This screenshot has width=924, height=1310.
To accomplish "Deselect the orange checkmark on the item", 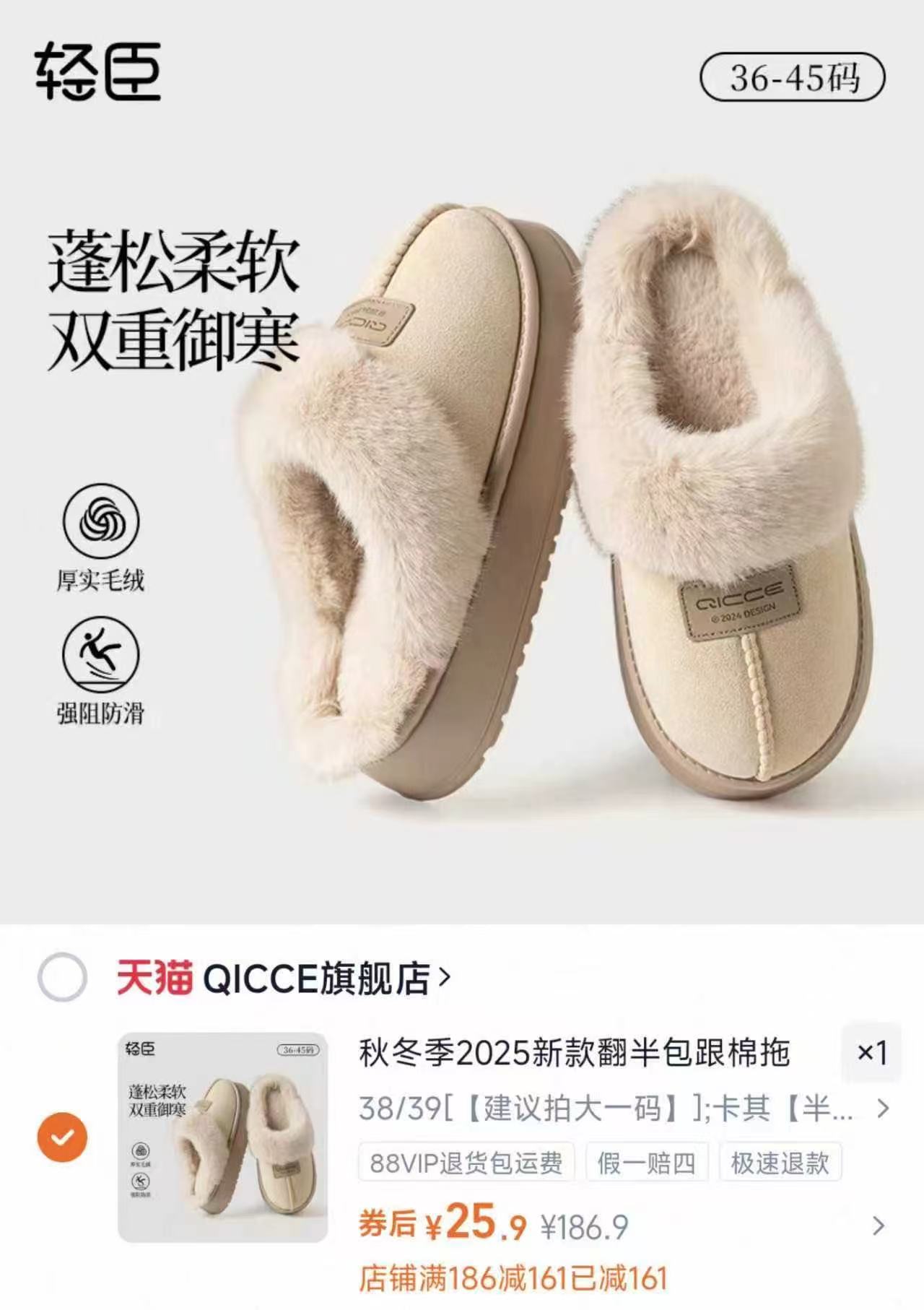I will (x=61, y=1135).
